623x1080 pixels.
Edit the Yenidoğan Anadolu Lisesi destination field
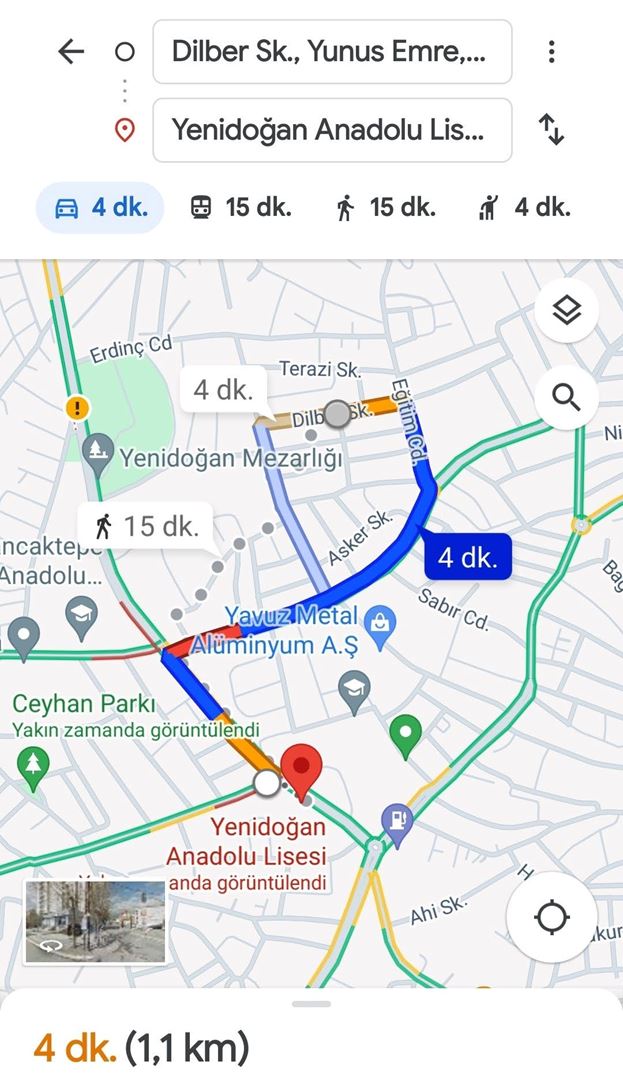click(332, 129)
